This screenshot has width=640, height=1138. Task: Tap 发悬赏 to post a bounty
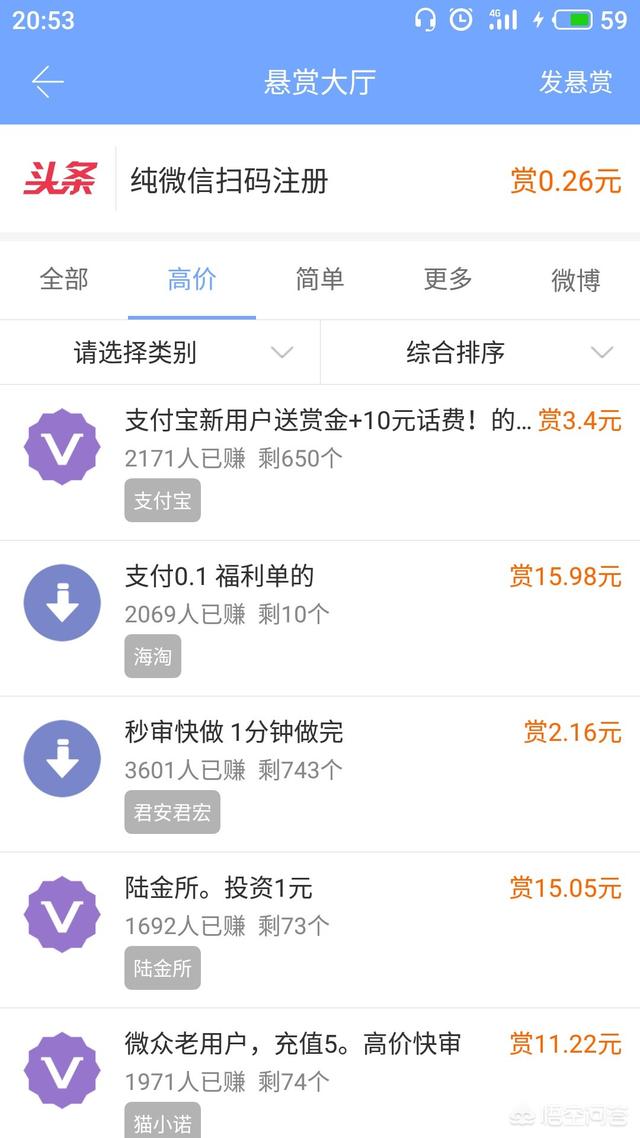coord(575,81)
